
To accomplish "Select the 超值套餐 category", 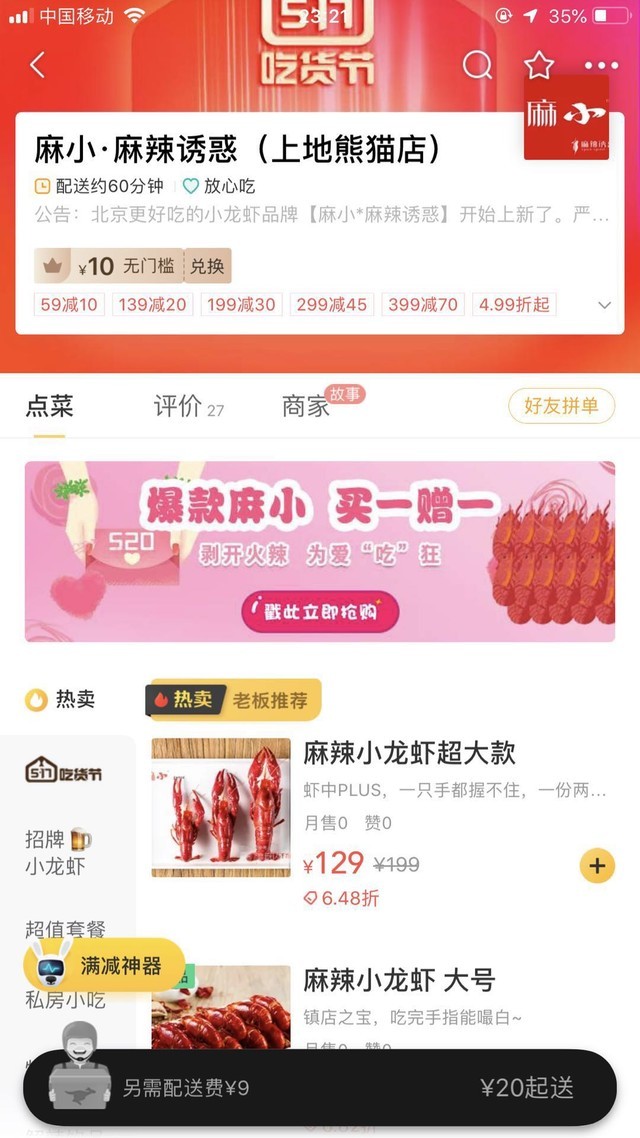I will coord(66,929).
